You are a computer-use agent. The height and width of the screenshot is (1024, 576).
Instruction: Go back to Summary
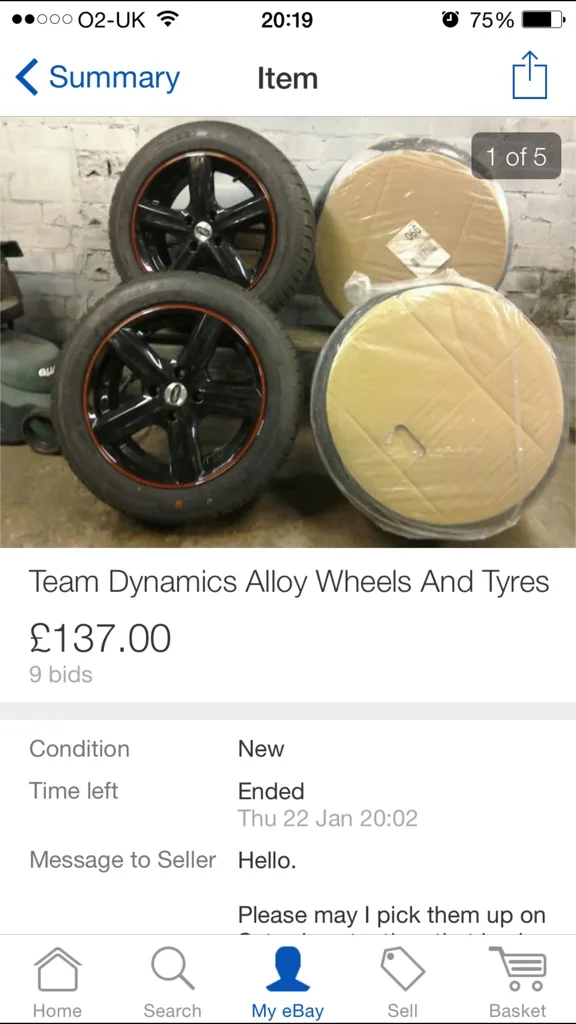click(x=97, y=78)
